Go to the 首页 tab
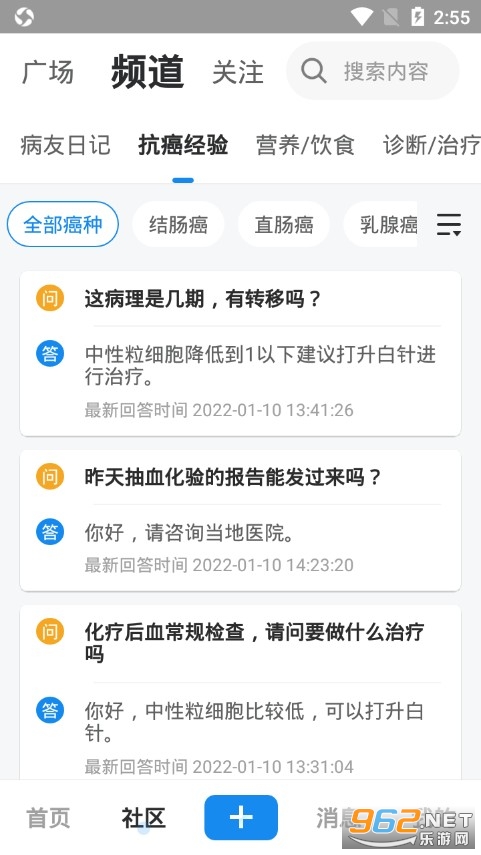481x855 pixels. point(48,818)
